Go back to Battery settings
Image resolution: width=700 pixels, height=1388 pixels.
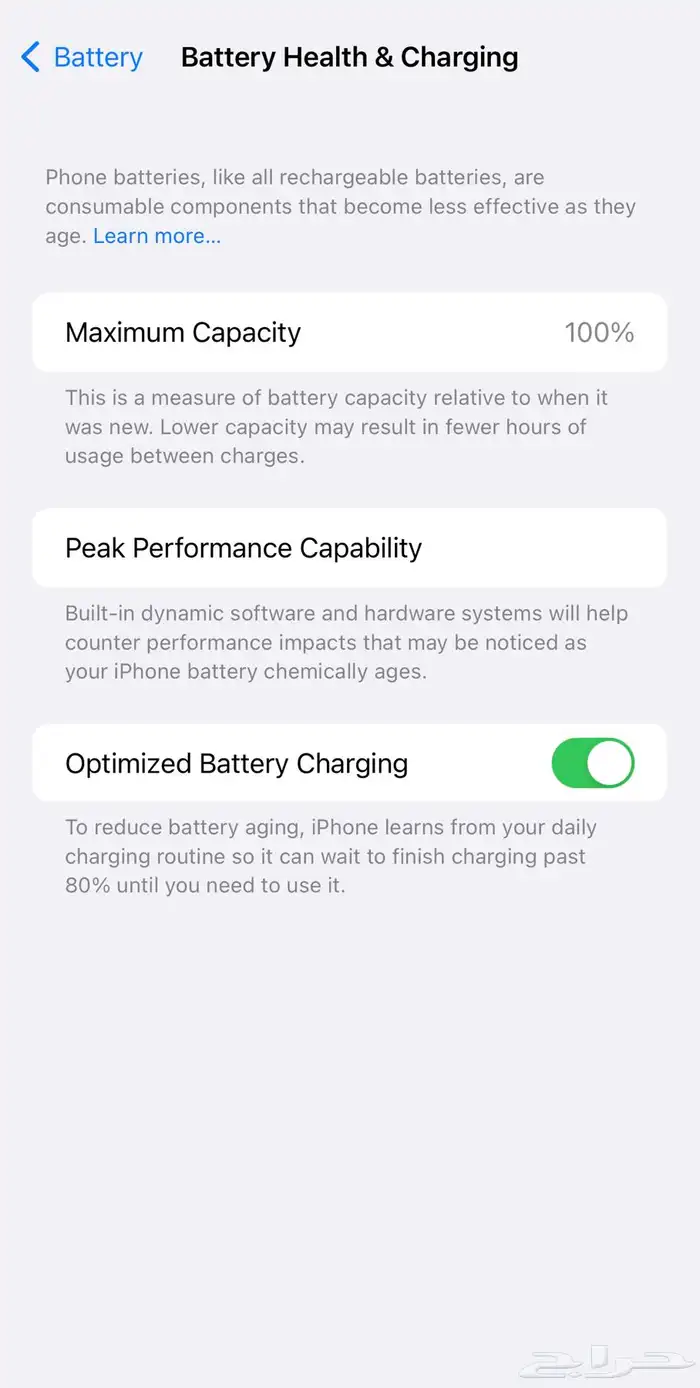82,58
